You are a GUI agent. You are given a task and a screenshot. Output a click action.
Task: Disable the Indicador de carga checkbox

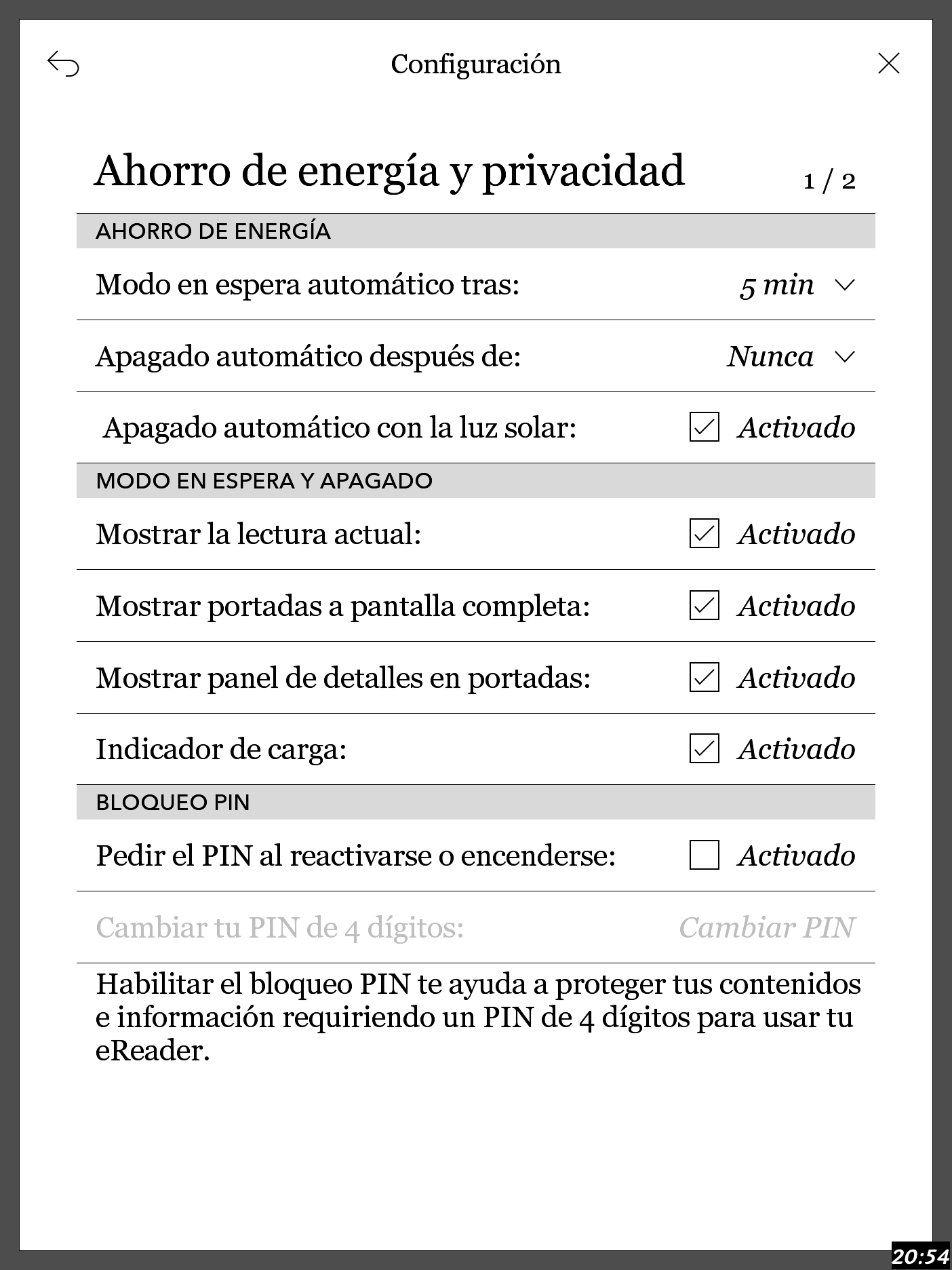pos(704,750)
